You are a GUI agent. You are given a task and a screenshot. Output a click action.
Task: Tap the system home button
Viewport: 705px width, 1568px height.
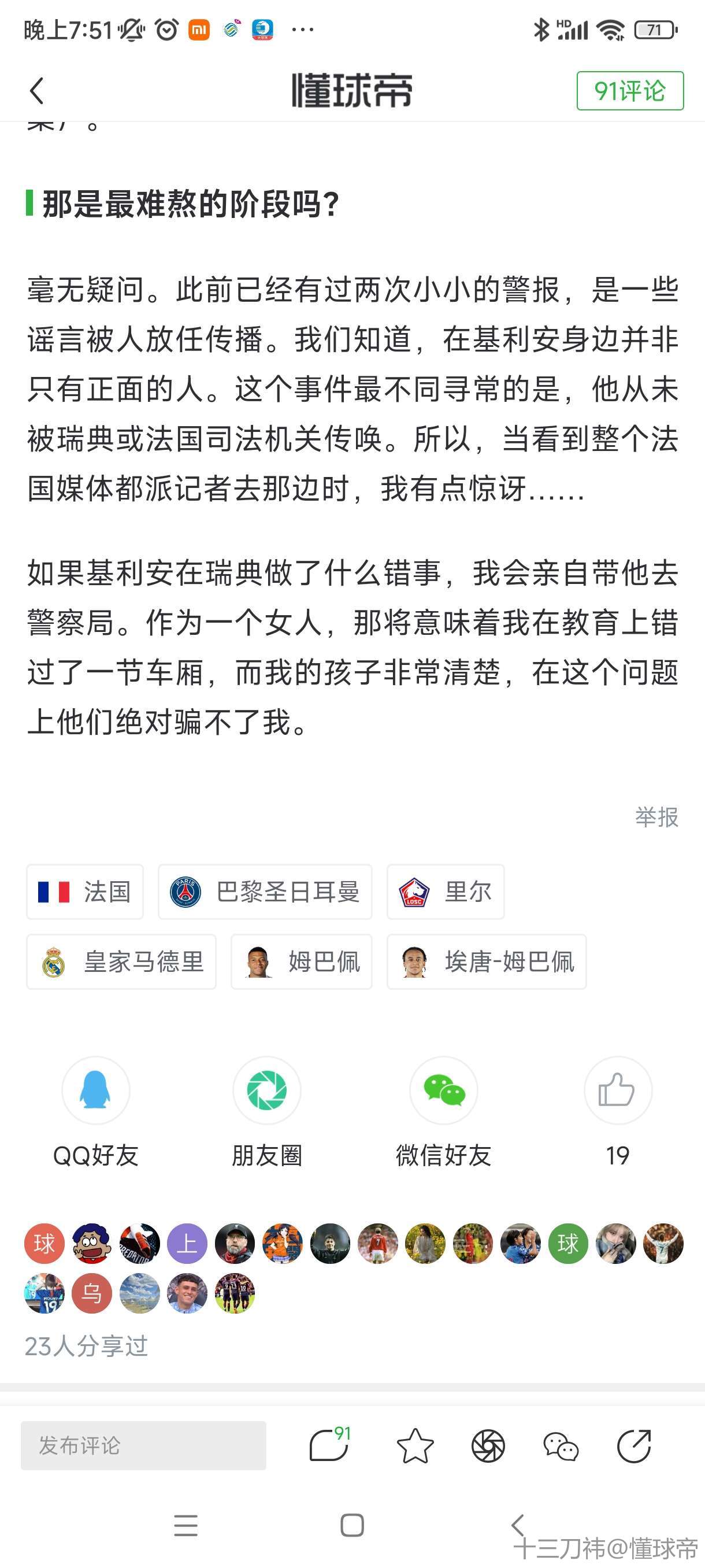tap(352, 1525)
